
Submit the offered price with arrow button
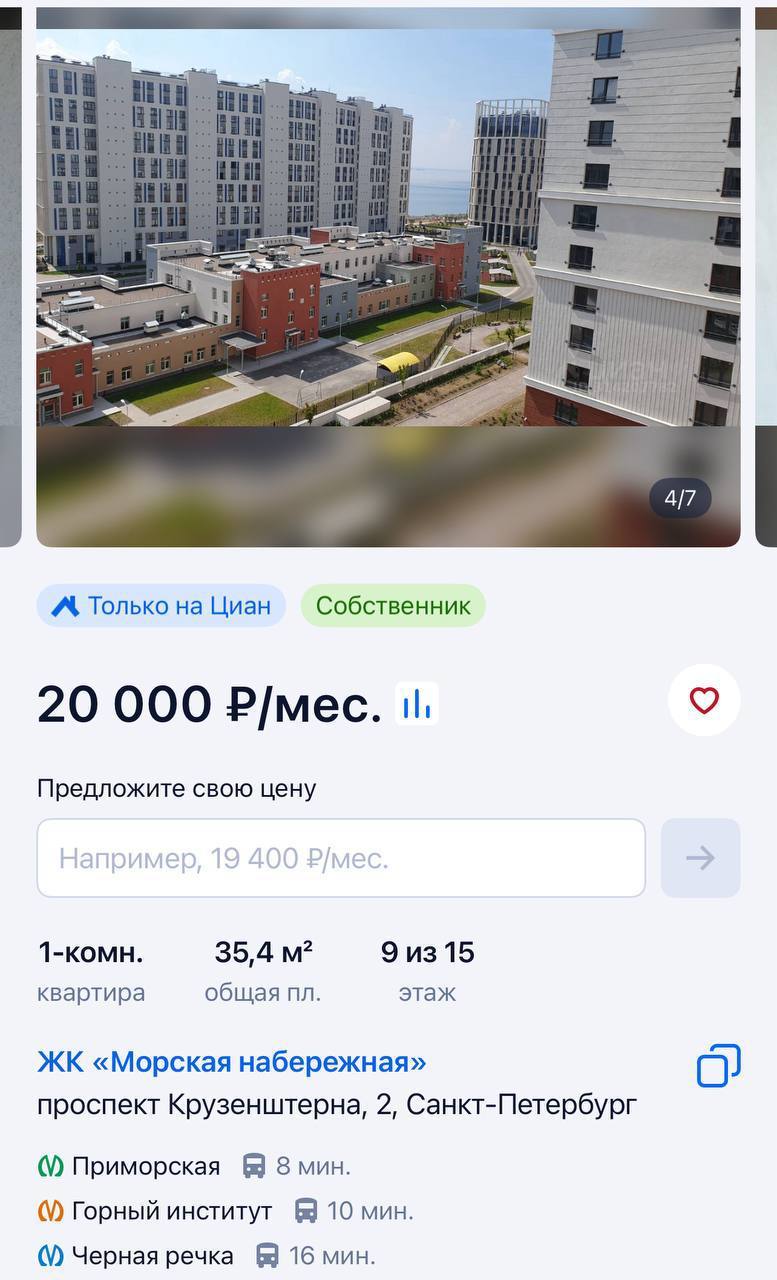coord(700,858)
